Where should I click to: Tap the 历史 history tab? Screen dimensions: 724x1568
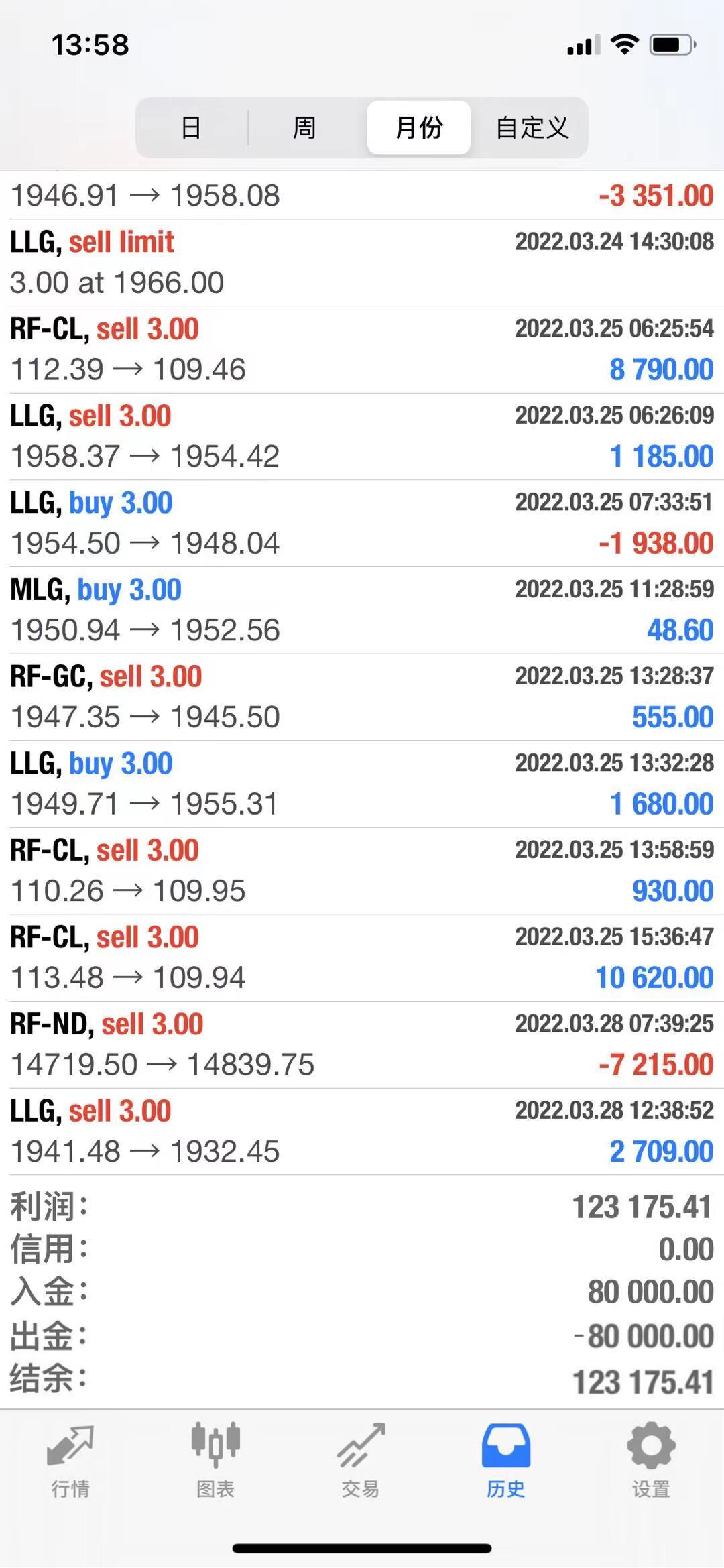[505, 1460]
